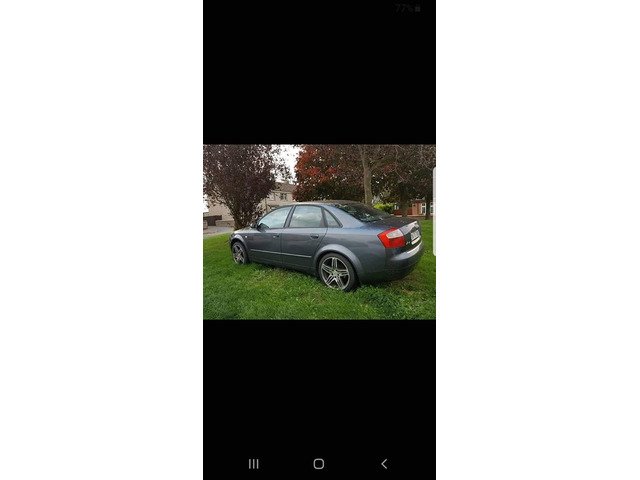Go back using the navigation bar arrow

coord(384,464)
